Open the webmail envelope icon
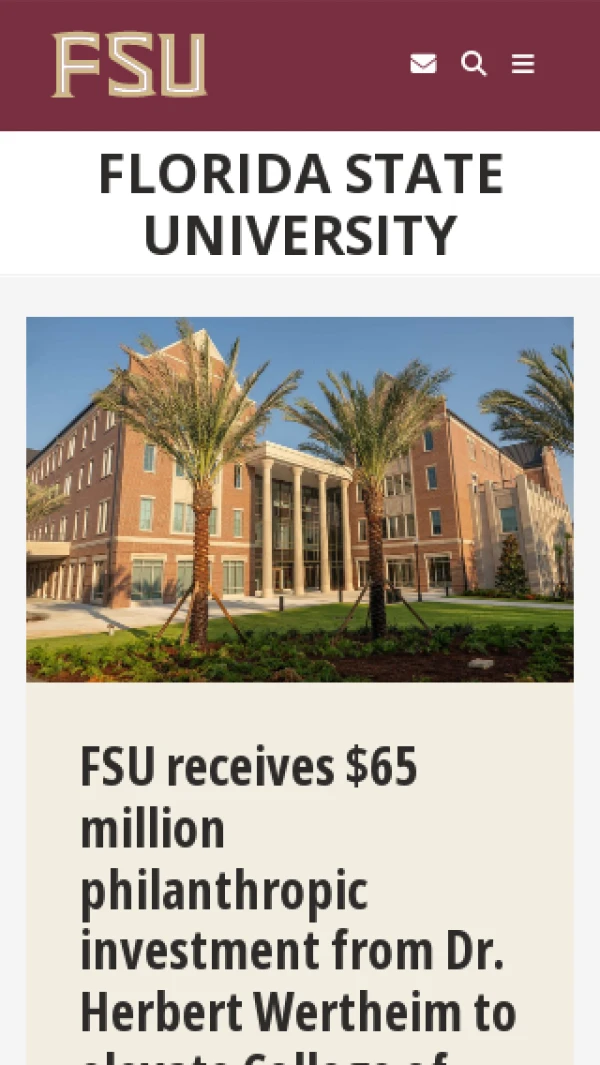Screen dimensions: 600x1065 (423, 64)
